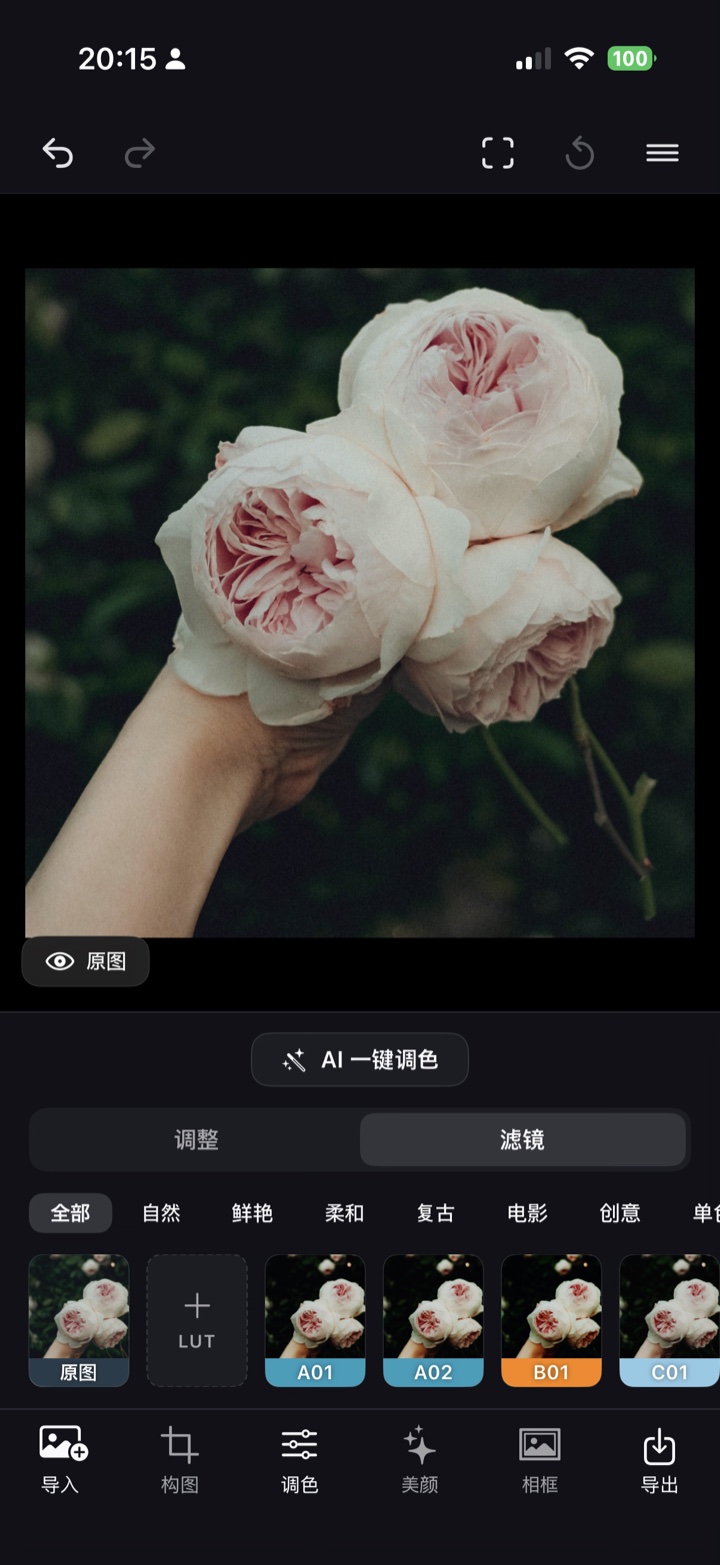
Task: Apply AI 一键调色
Action: tap(360, 1060)
